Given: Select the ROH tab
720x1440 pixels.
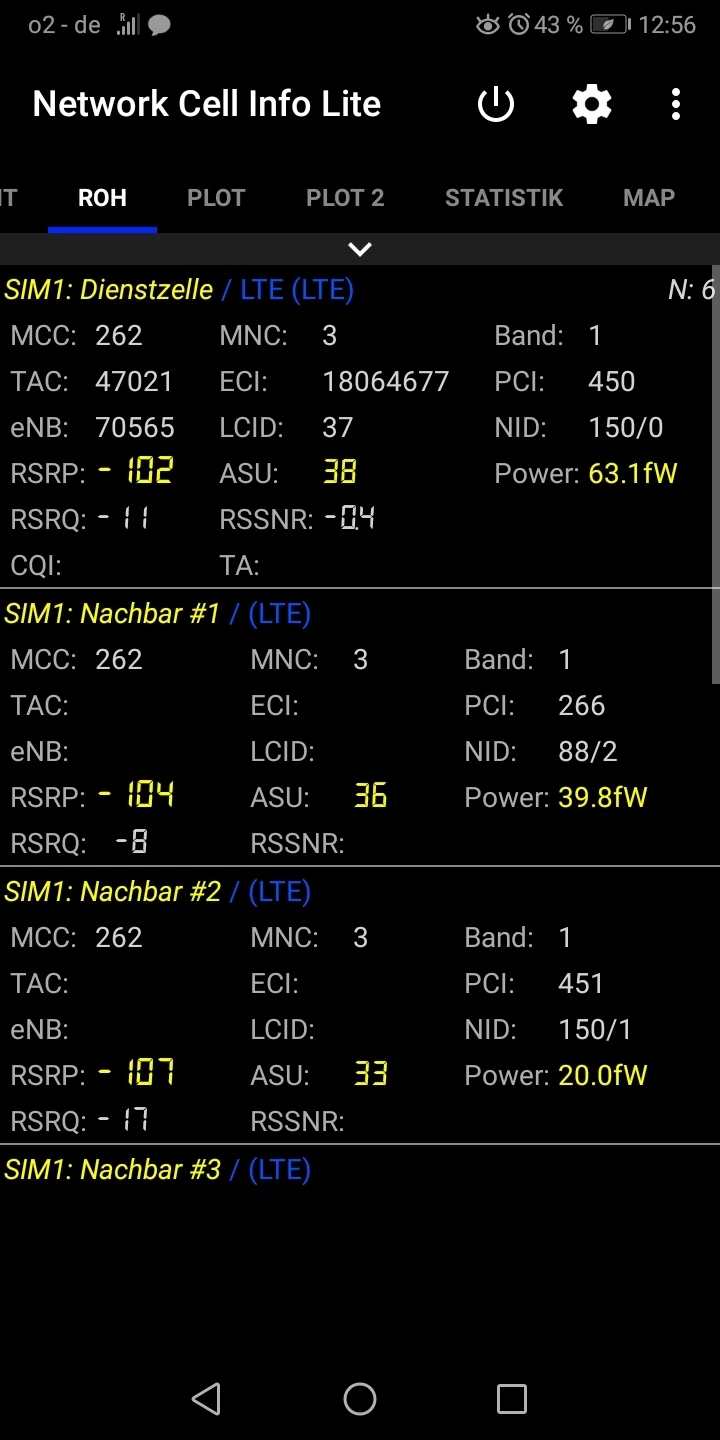Looking at the screenshot, I should click(x=102, y=198).
